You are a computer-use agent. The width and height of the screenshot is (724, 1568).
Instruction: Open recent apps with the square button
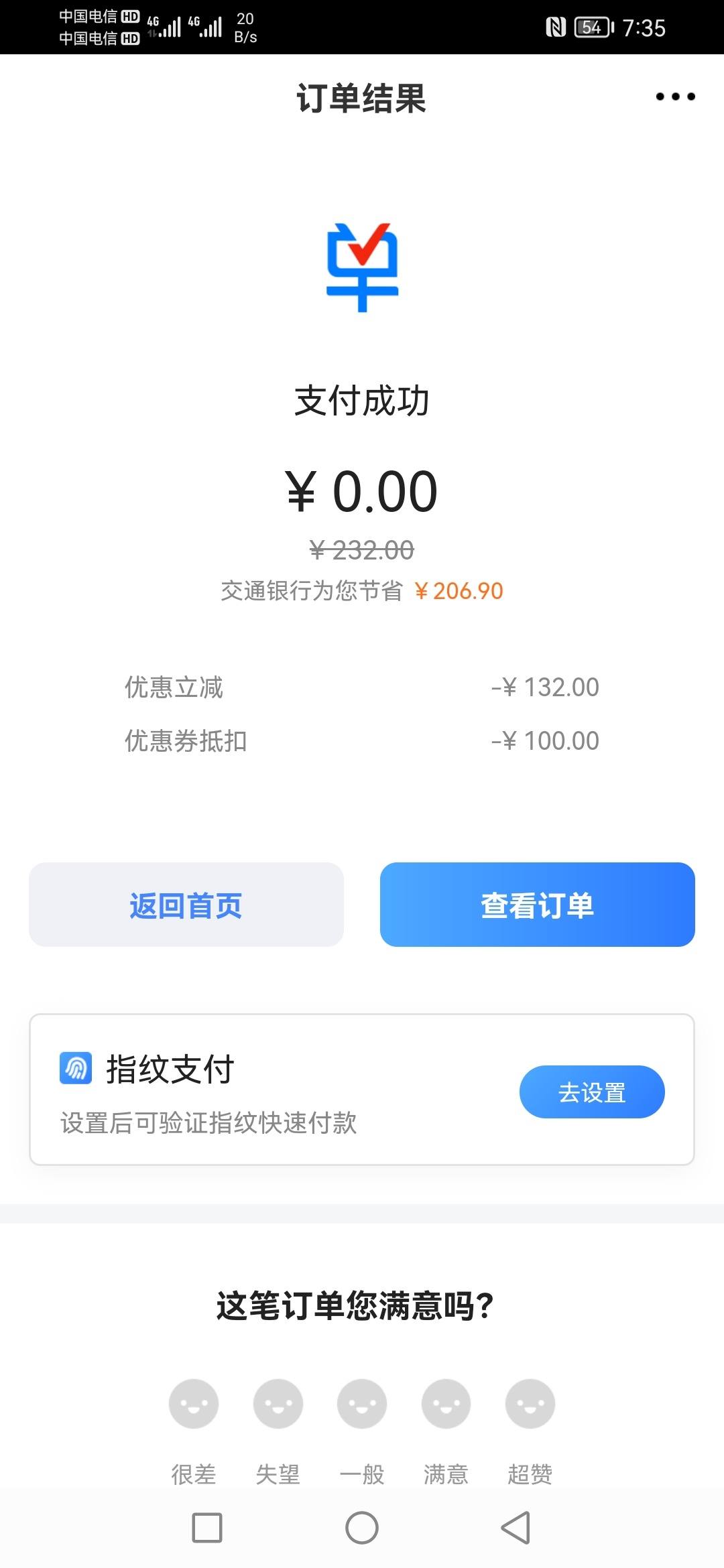tap(207, 1528)
